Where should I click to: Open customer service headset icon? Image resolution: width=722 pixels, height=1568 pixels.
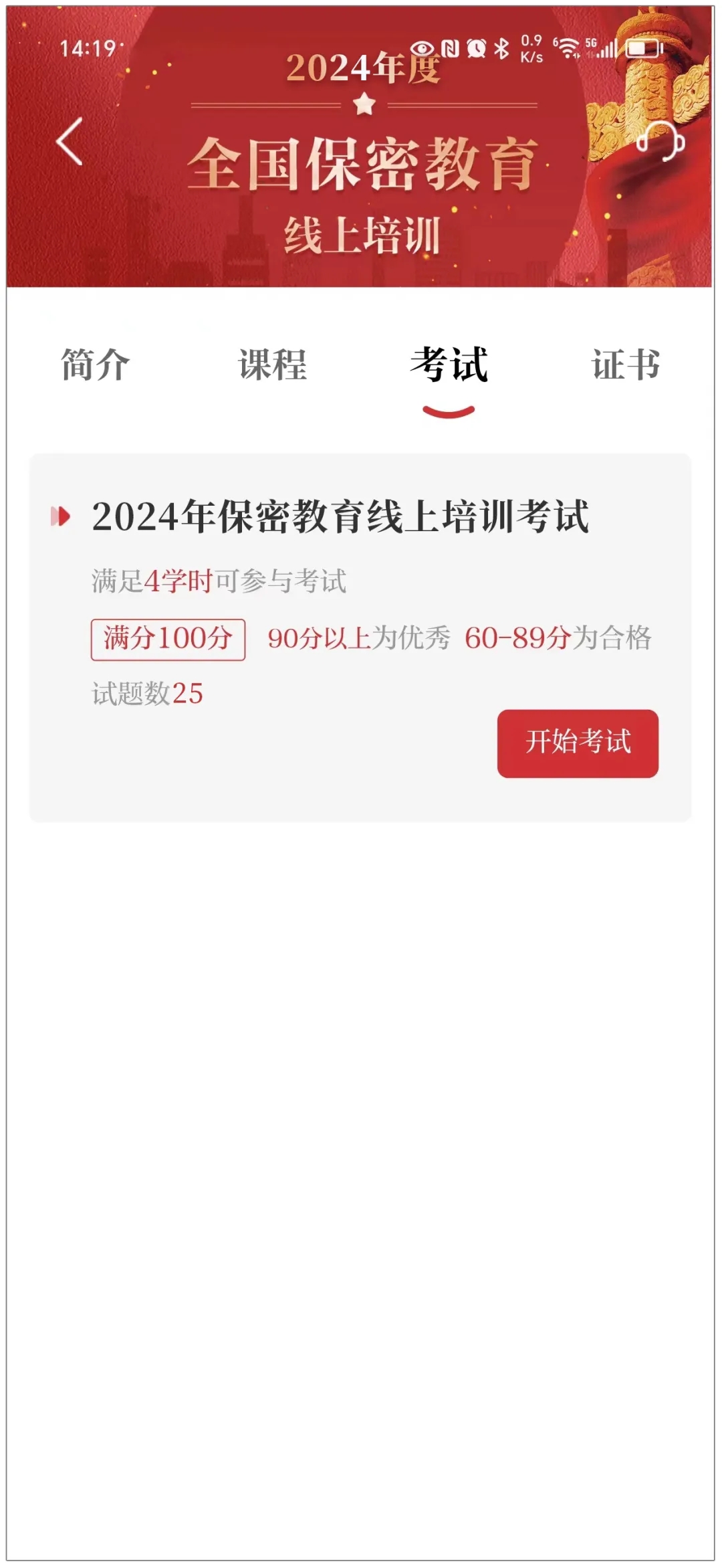(661, 140)
